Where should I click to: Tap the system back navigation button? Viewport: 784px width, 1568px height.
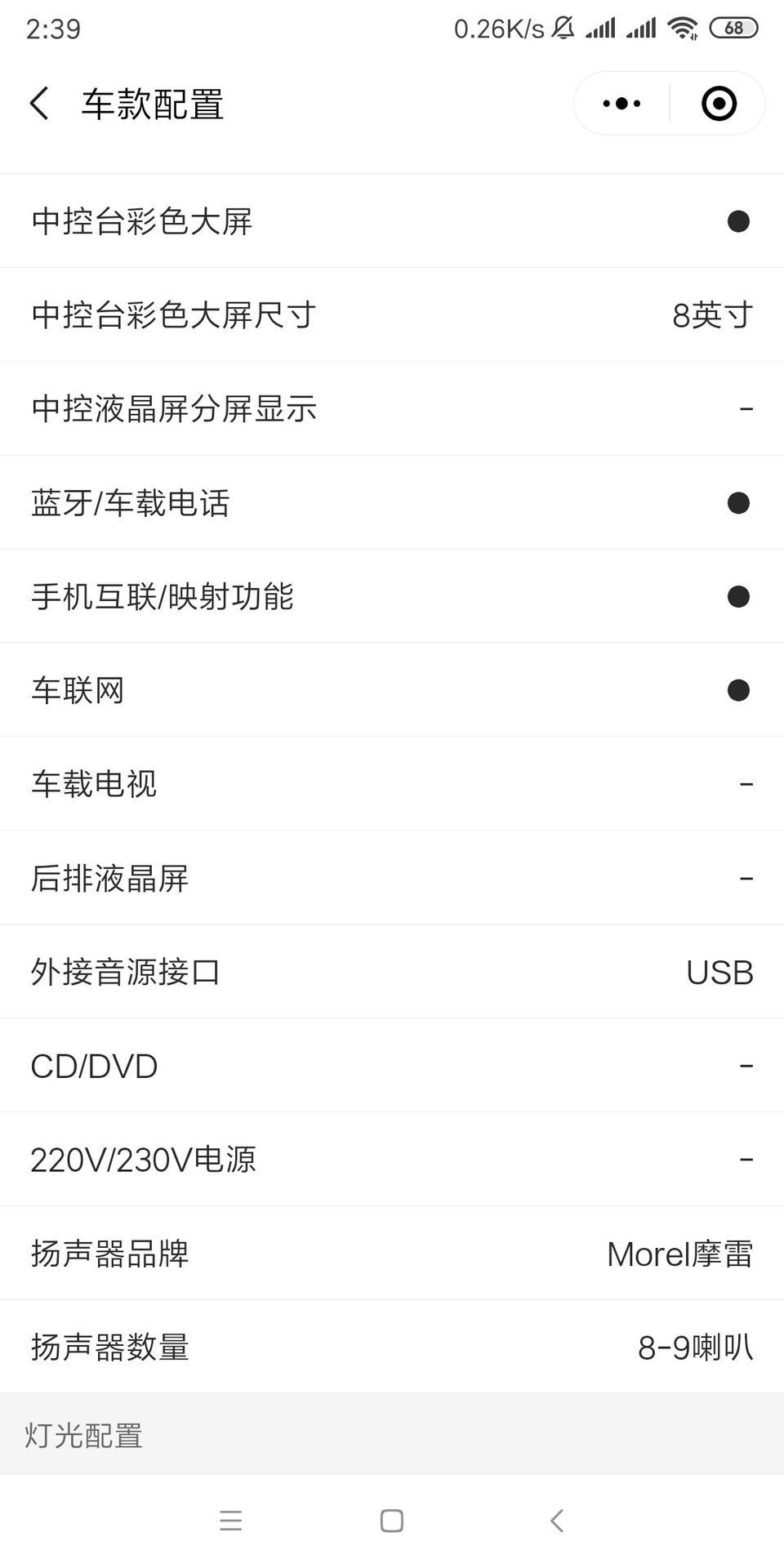tap(557, 1521)
